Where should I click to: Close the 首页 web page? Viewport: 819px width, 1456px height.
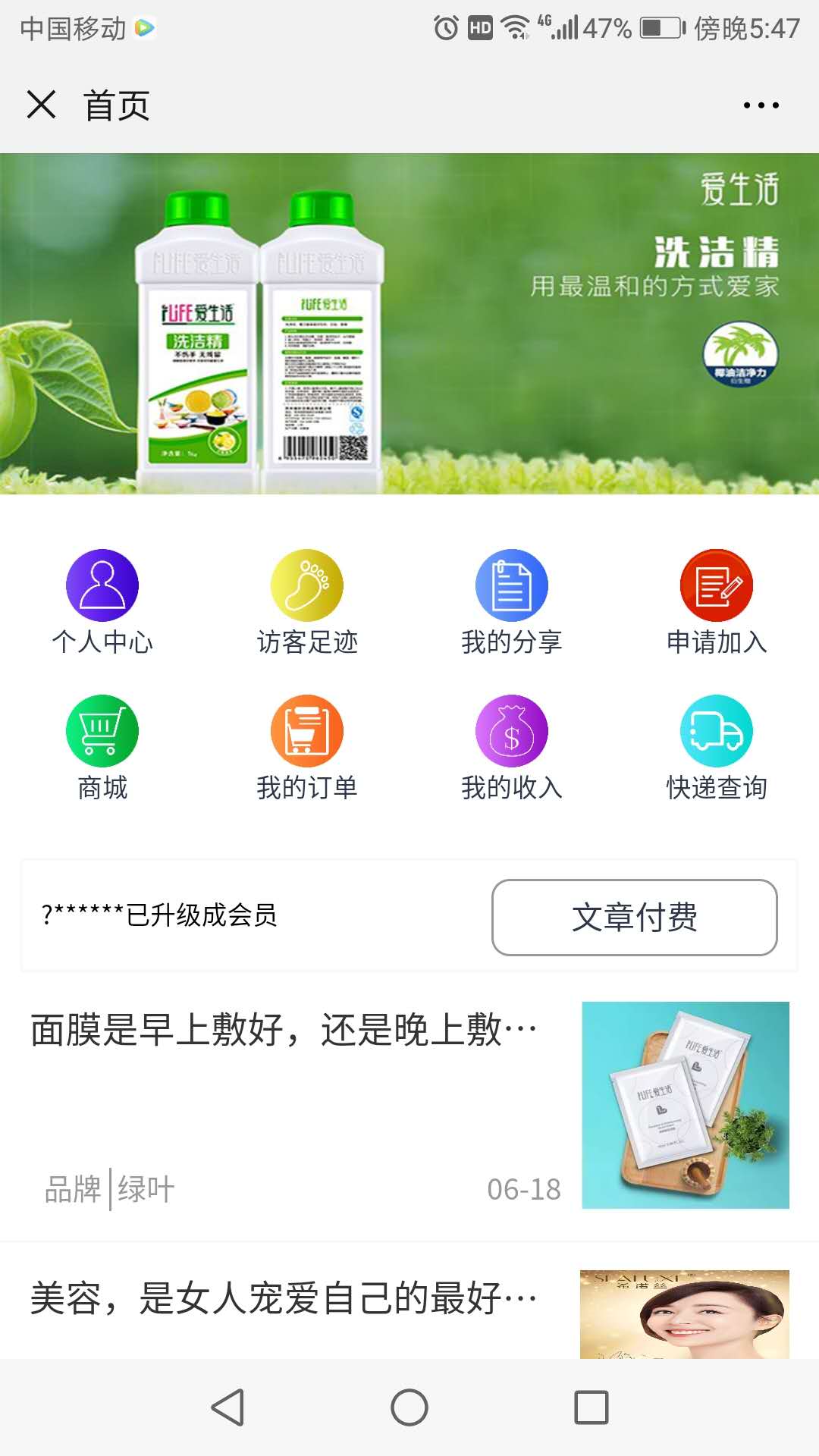click(x=42, y=105)
